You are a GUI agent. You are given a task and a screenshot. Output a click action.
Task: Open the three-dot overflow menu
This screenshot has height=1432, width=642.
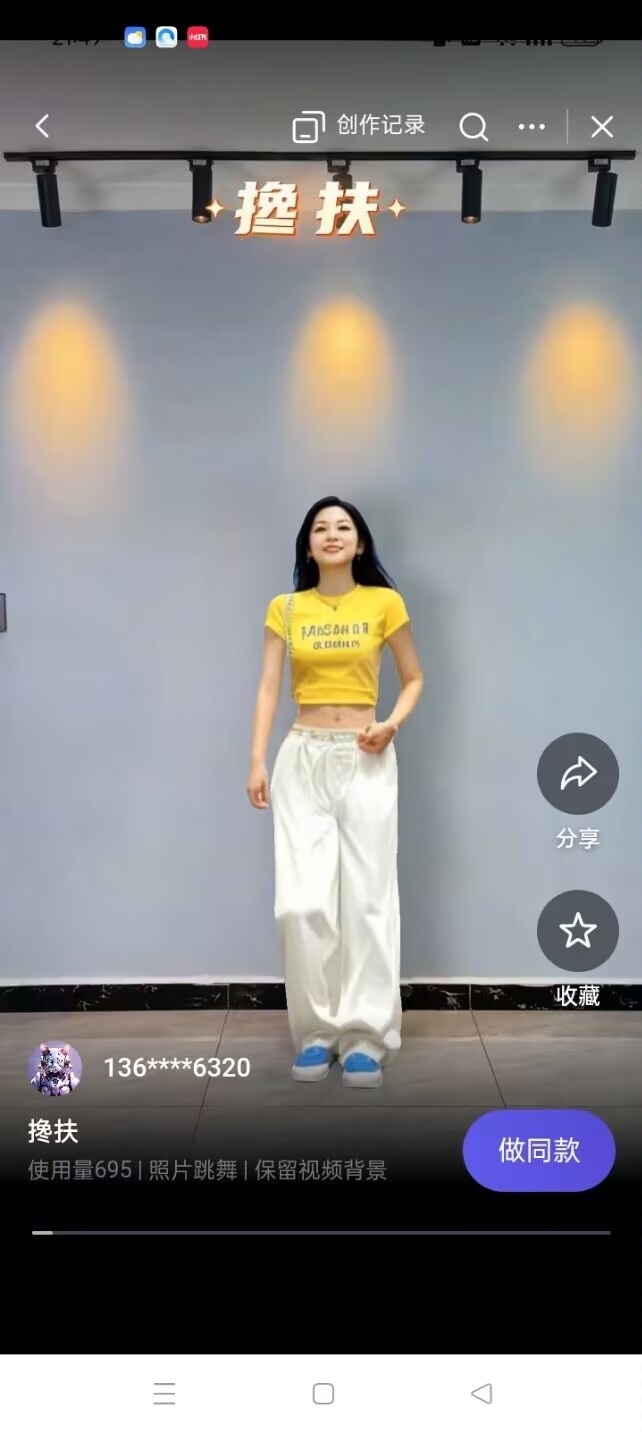click(532, 127)
